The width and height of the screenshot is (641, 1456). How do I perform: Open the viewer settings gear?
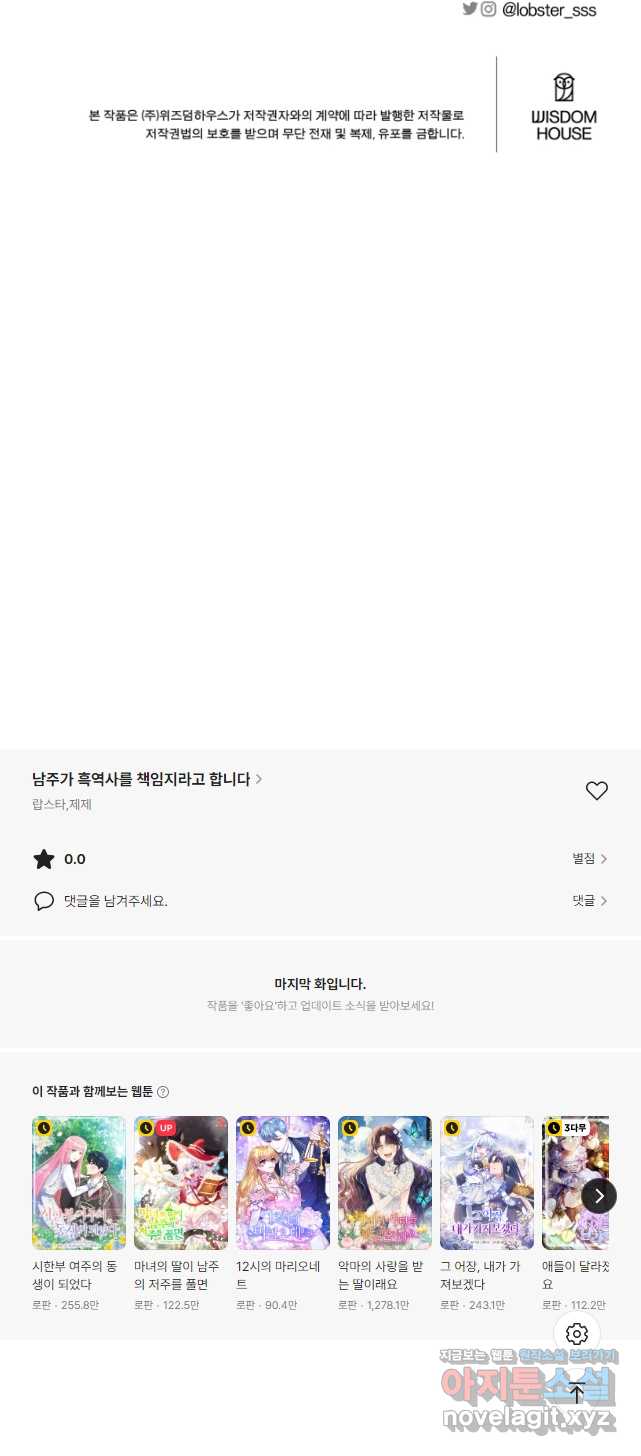[x=576, y=1333]
